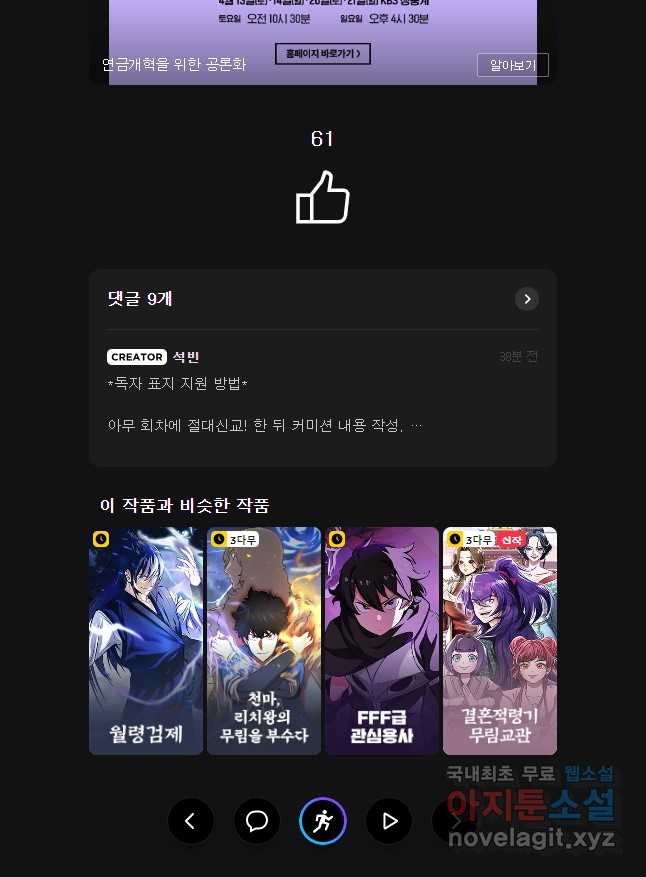Open the 월령검제 webtoon

(146, 640)
